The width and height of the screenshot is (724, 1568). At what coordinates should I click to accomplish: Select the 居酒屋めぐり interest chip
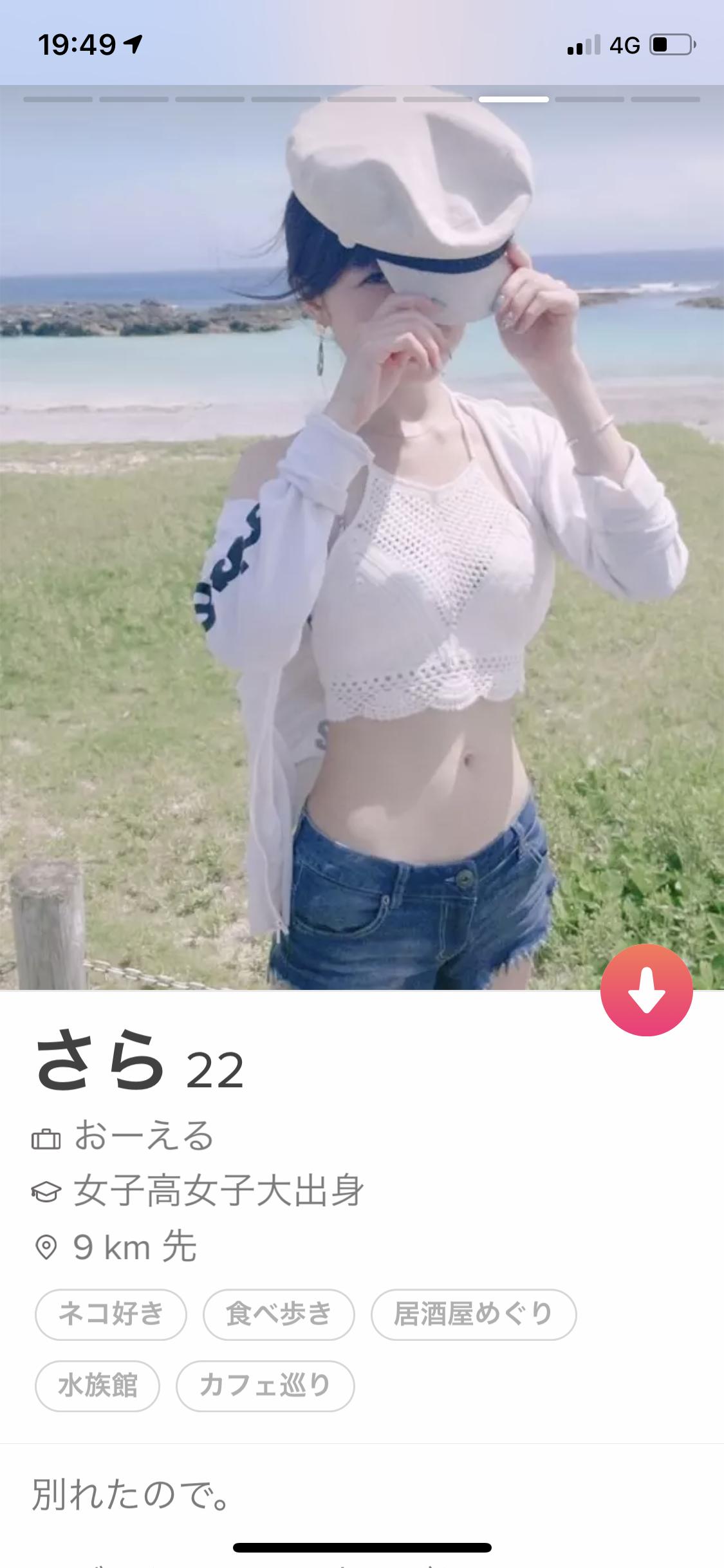tap(473, 1314)
